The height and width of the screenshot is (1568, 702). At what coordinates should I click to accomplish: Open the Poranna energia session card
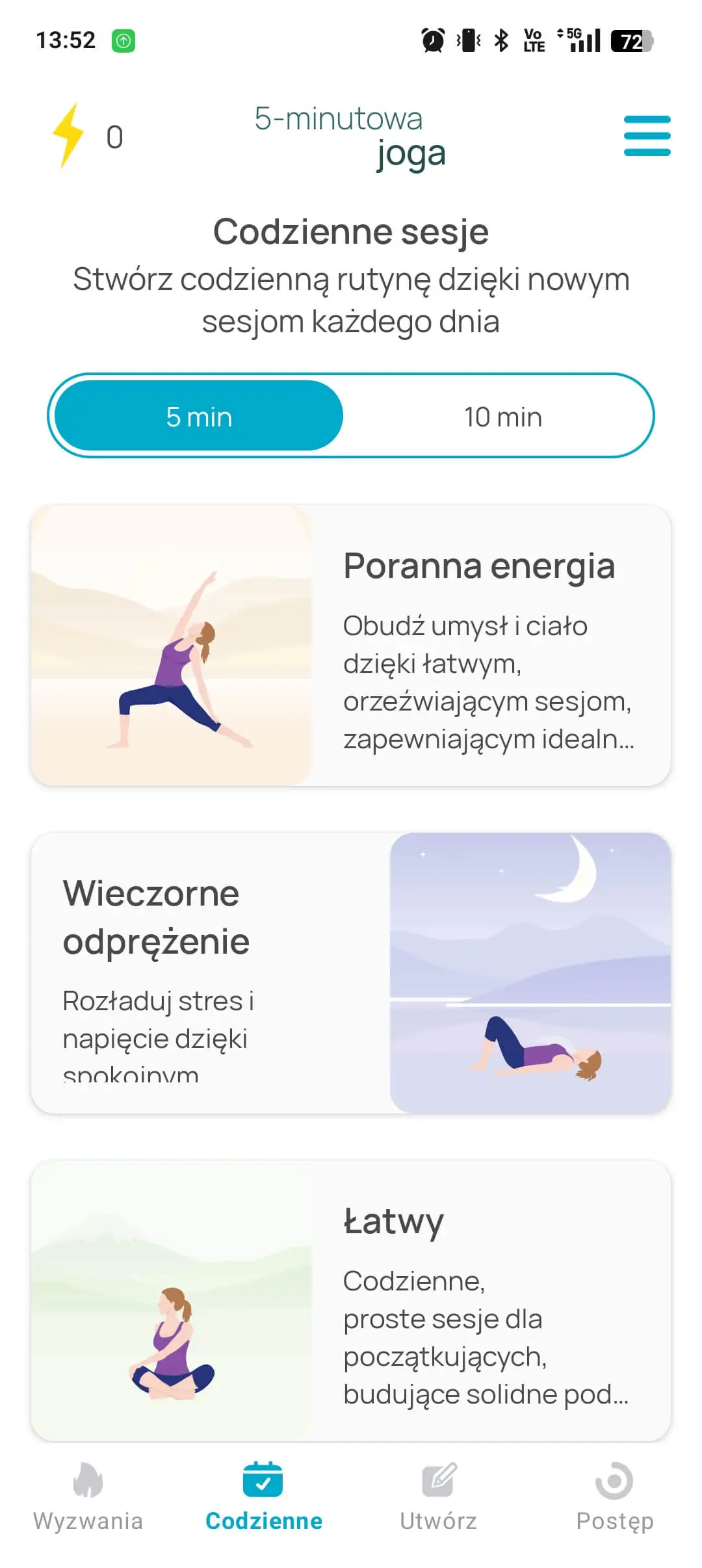point(351,646)
